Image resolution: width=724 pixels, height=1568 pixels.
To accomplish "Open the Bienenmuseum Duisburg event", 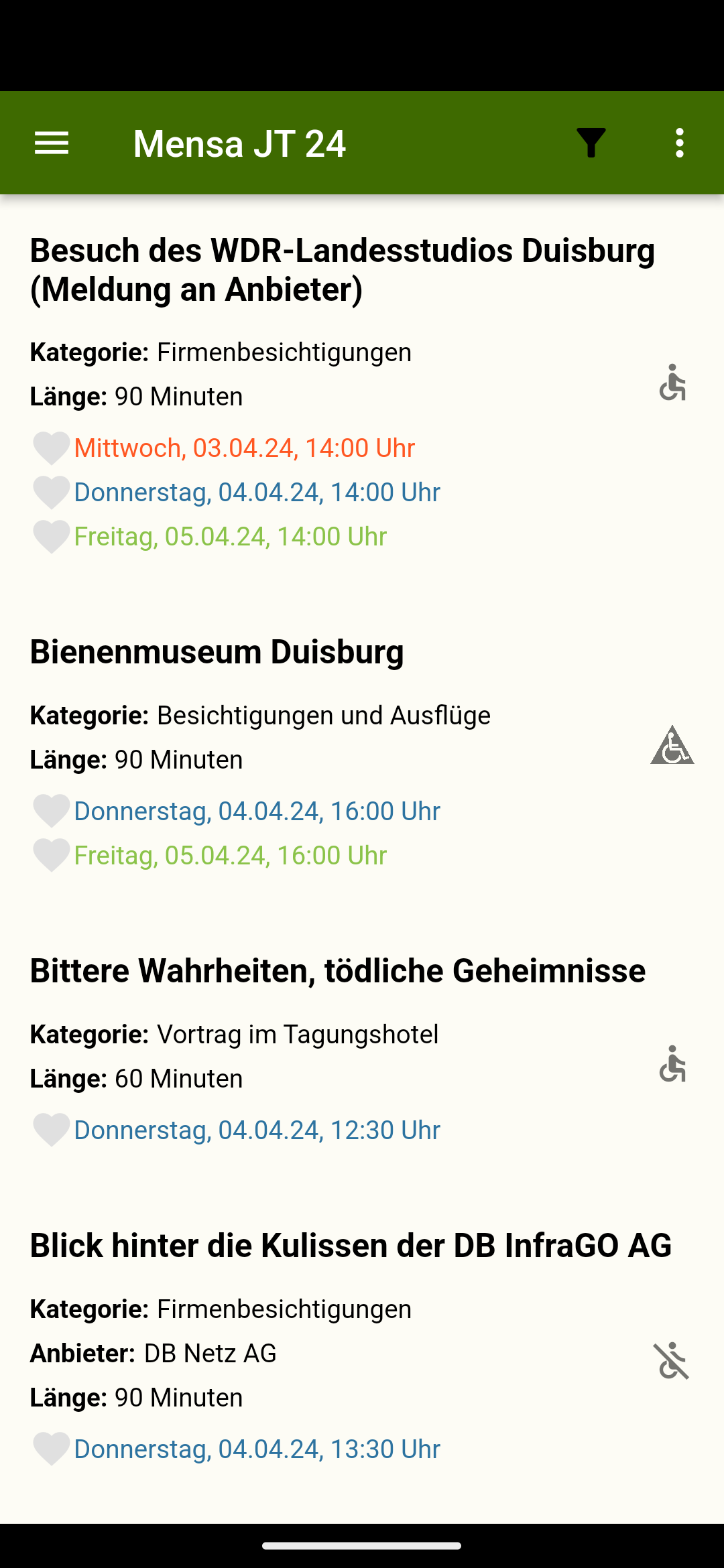I will click(x=216, y=651).
